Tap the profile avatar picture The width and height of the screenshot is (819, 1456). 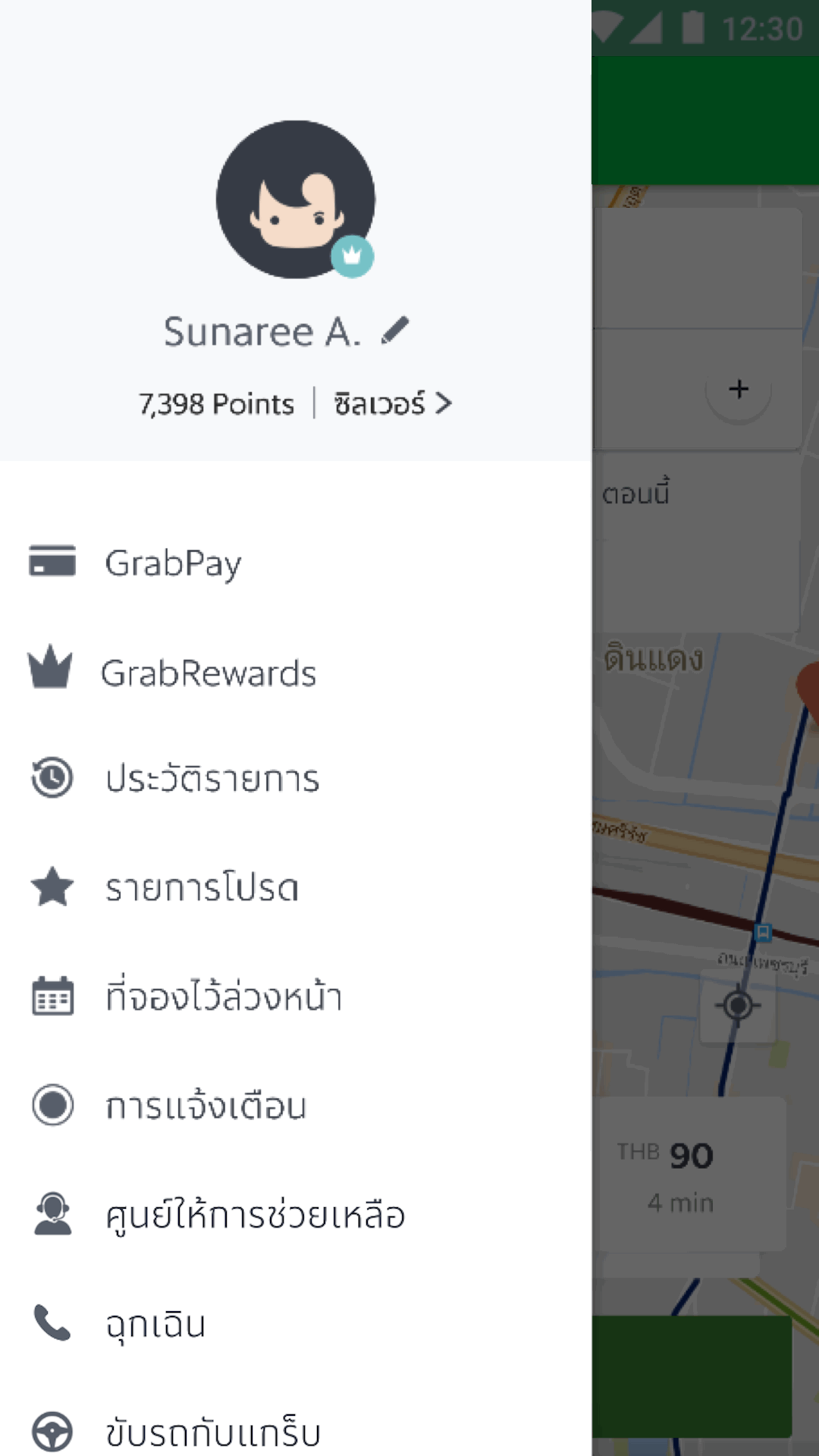pyautogui.click(x=295, y=199)
